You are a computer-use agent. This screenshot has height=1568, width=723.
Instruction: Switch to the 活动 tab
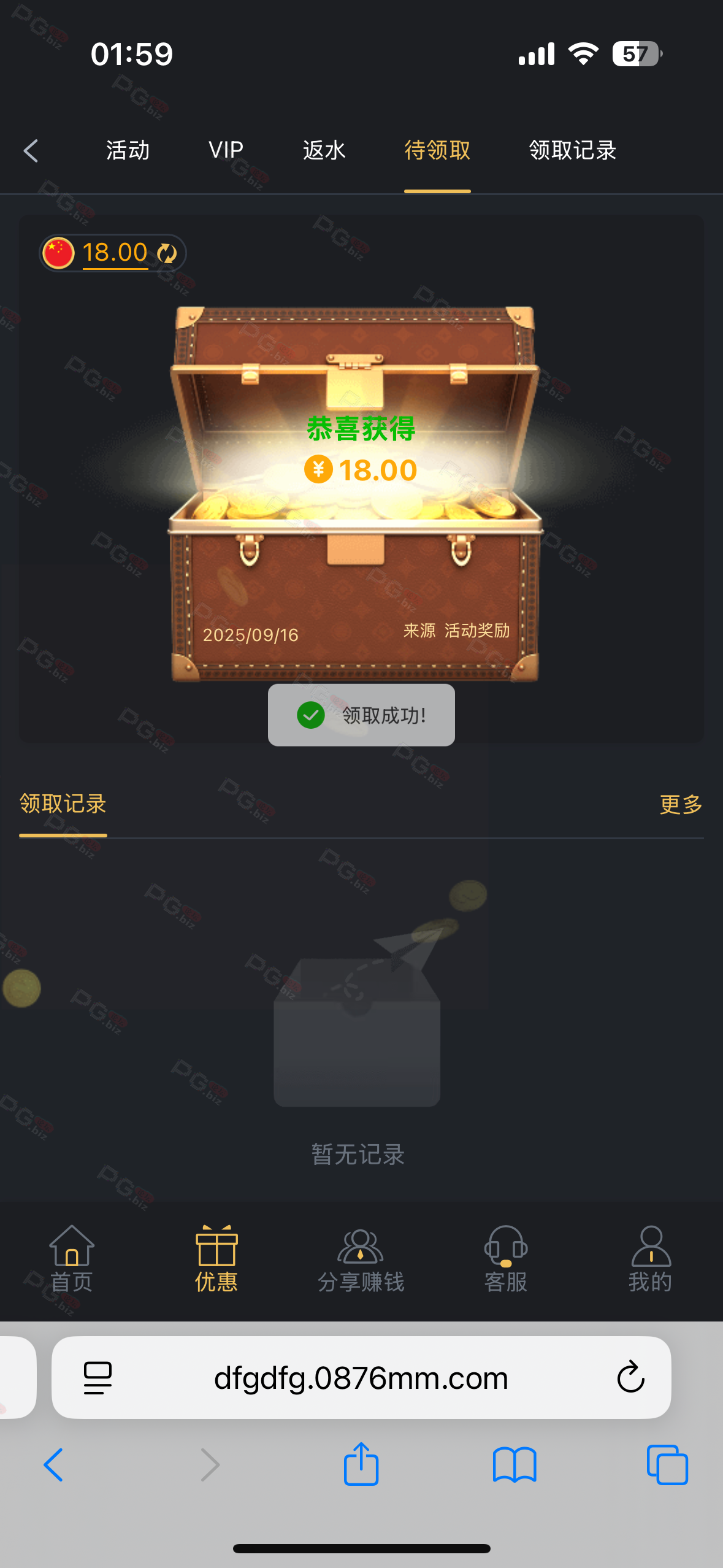tap(128, 150)
